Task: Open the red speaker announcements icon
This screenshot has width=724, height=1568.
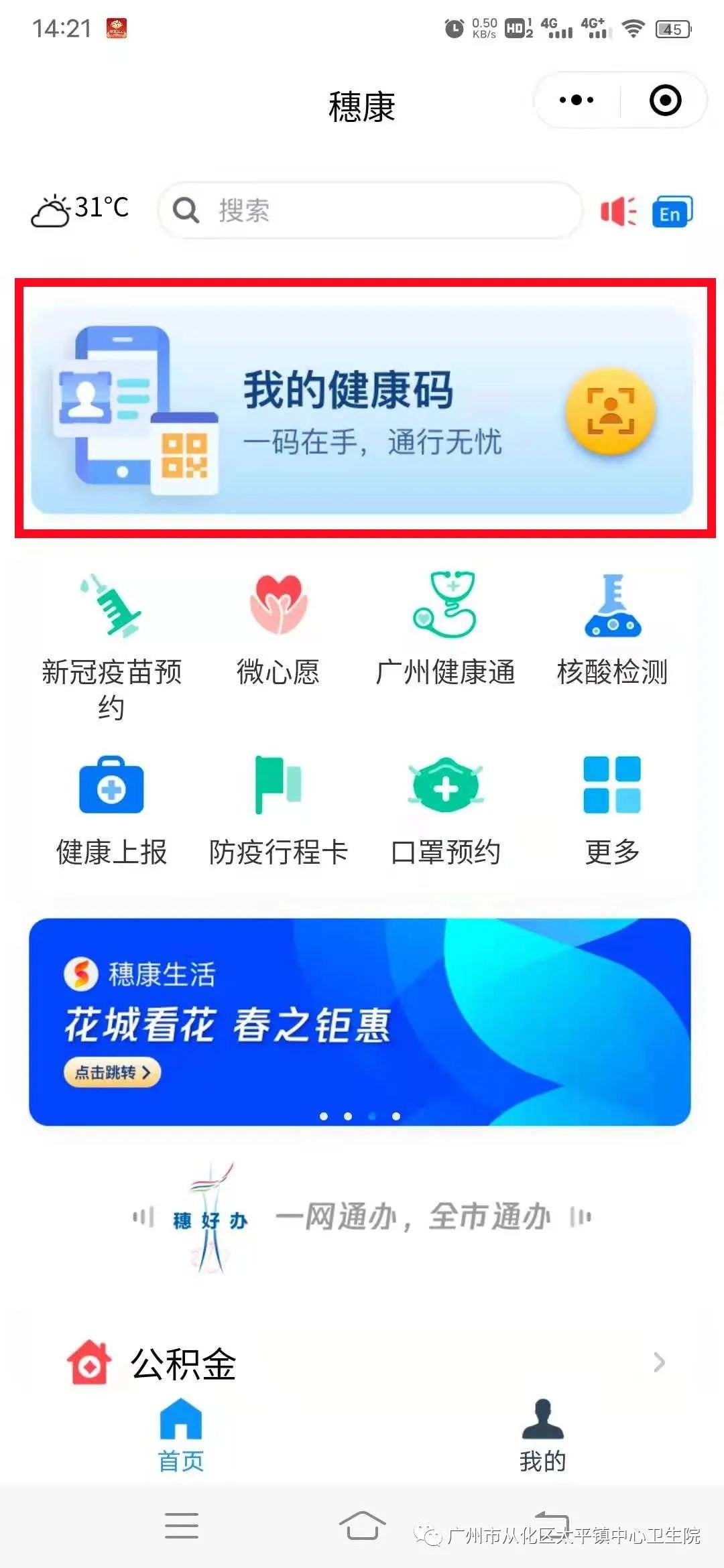Action: tap(618, 212)
